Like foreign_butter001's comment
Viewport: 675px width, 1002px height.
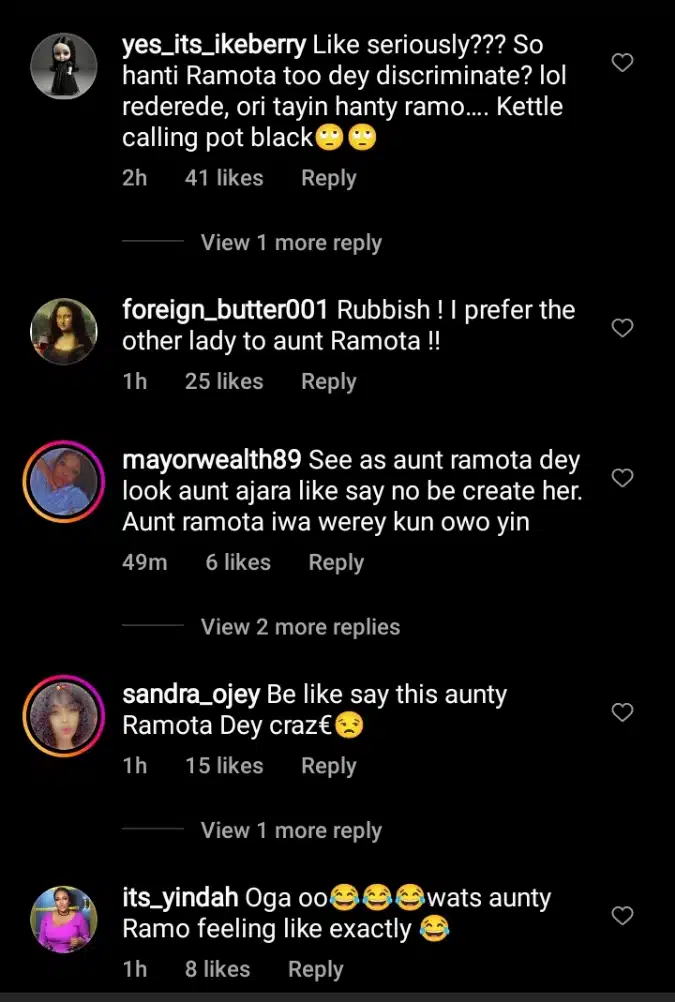coord(622,328)
